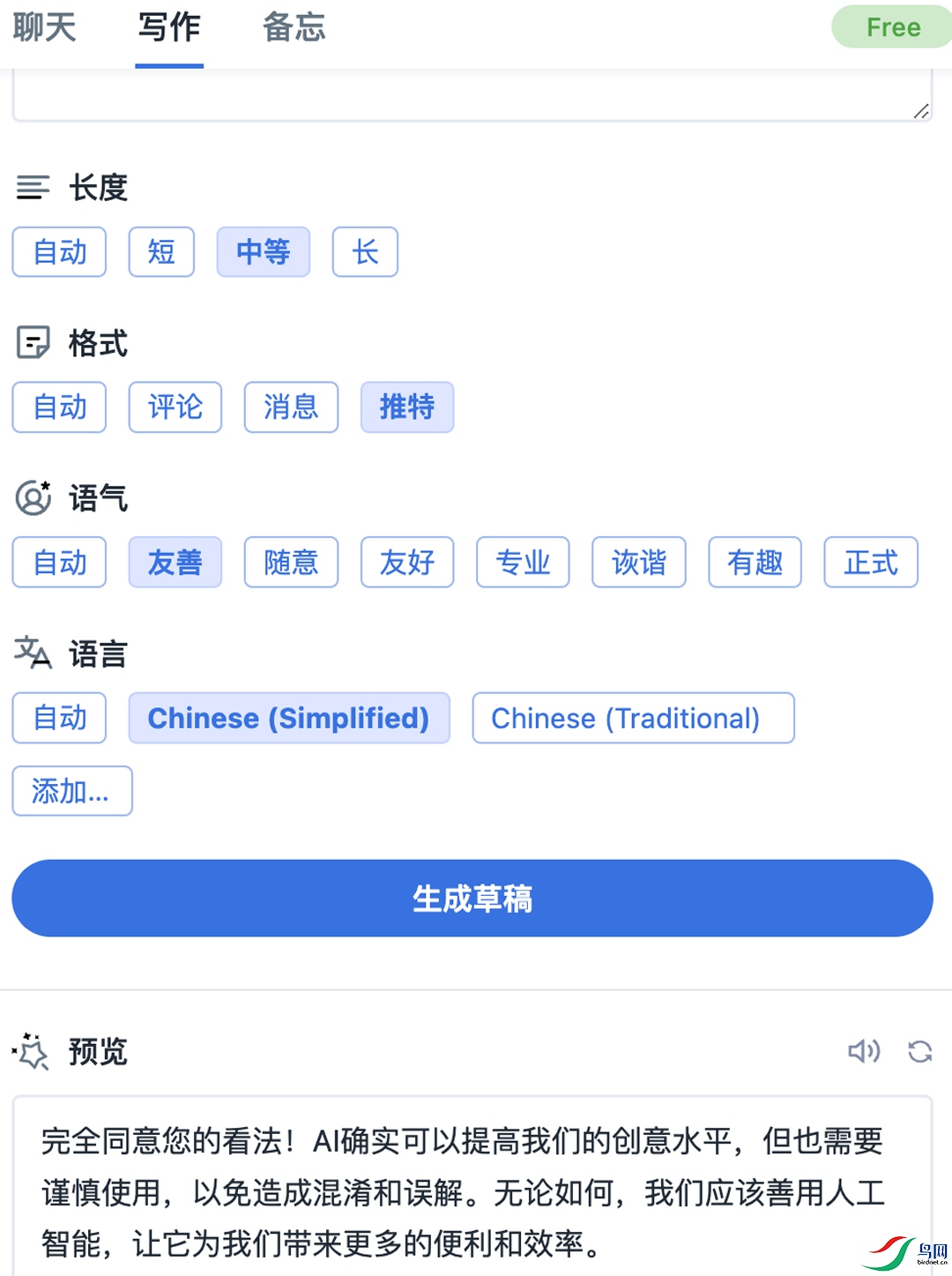Image resolution: width=952 pixels, height=1276 pixels.
Task: Generate draft with 生成草稿 button
Action: 472,899
